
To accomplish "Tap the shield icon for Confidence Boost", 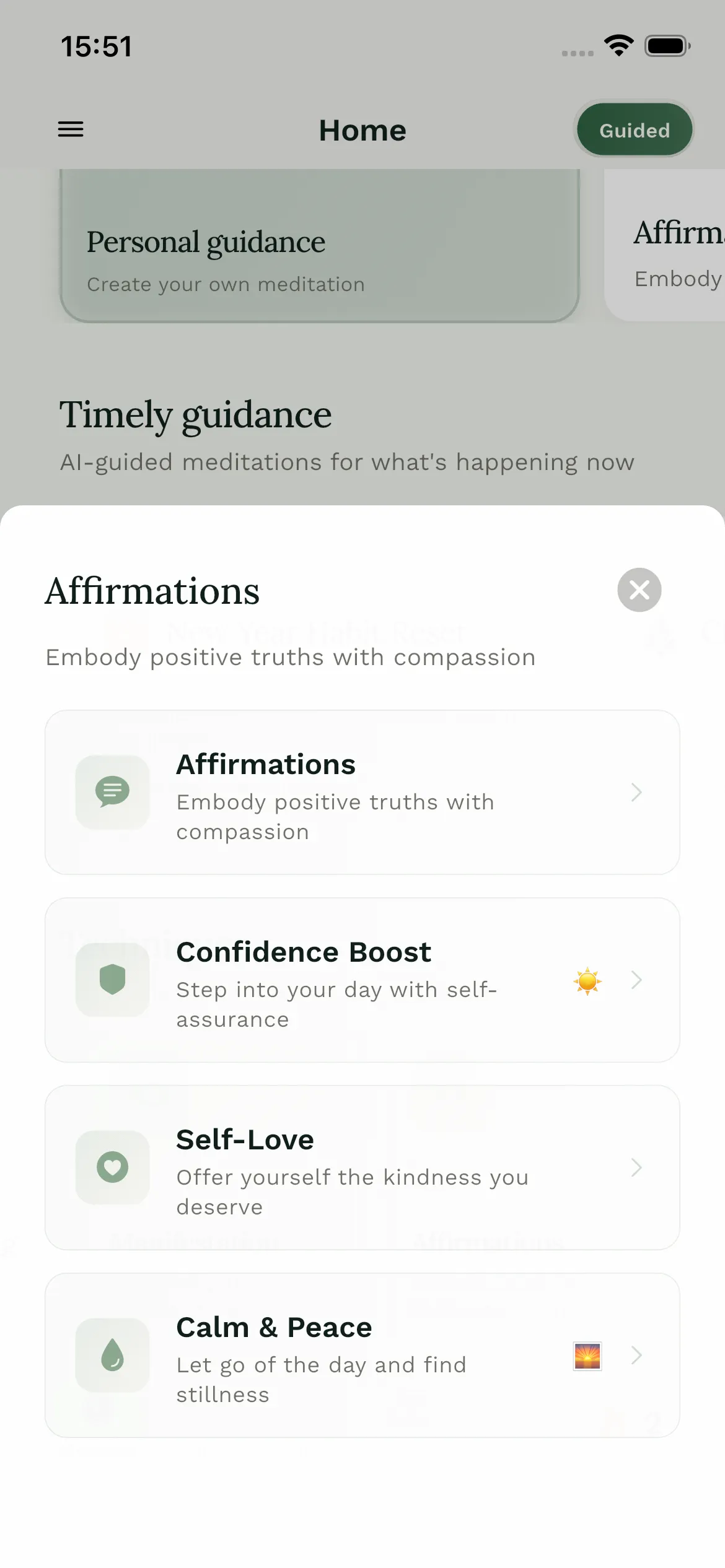I will click(x=112, y=978).
